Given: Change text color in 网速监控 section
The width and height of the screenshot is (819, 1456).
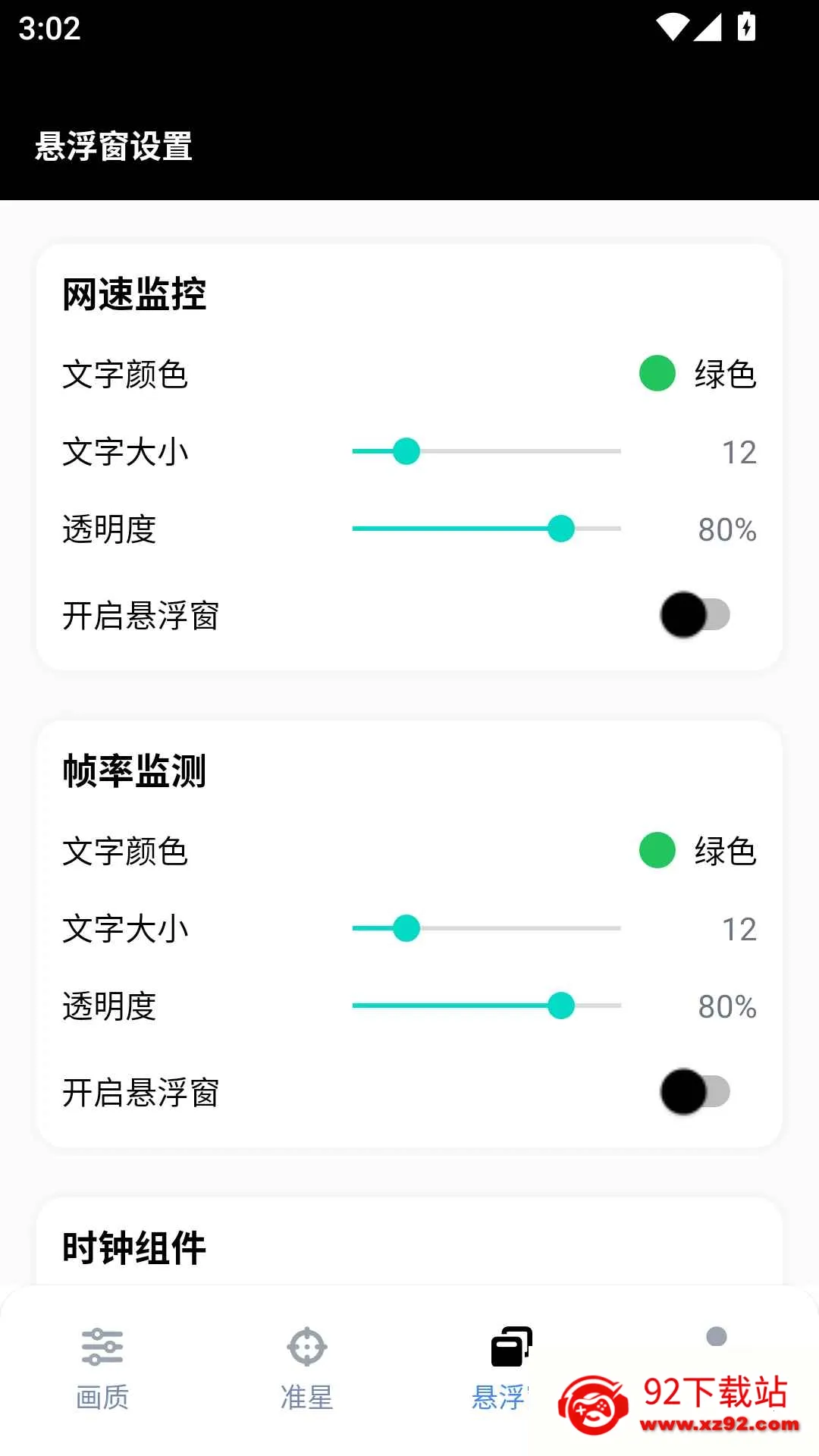Looking at the screenshot, I should (x=698, y=374).
